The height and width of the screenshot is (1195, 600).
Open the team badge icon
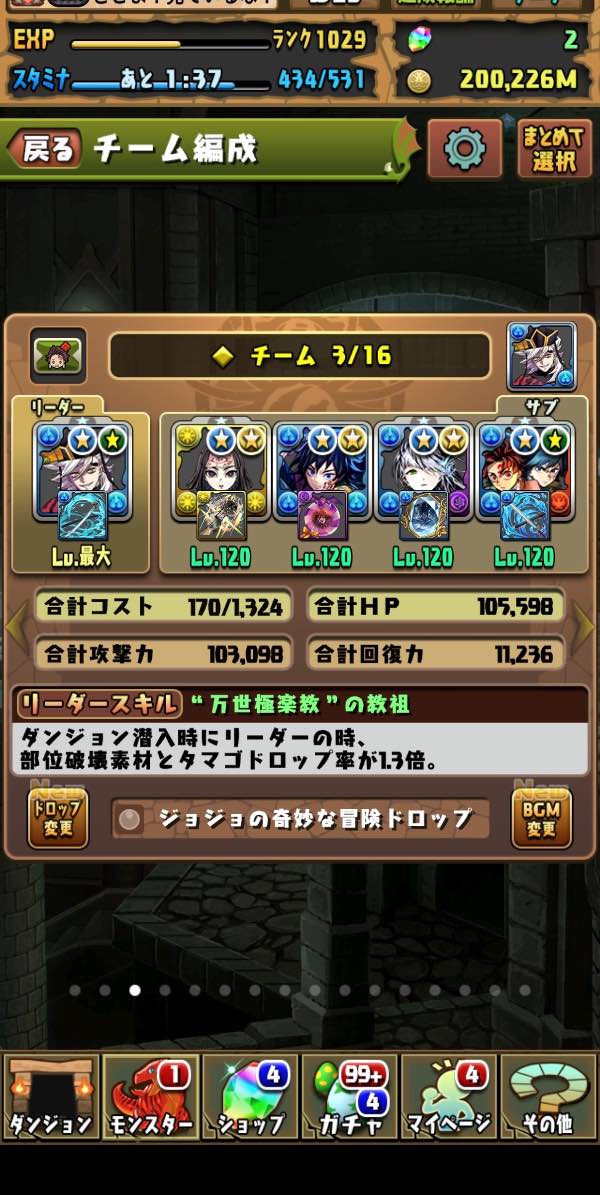[57, 355]
